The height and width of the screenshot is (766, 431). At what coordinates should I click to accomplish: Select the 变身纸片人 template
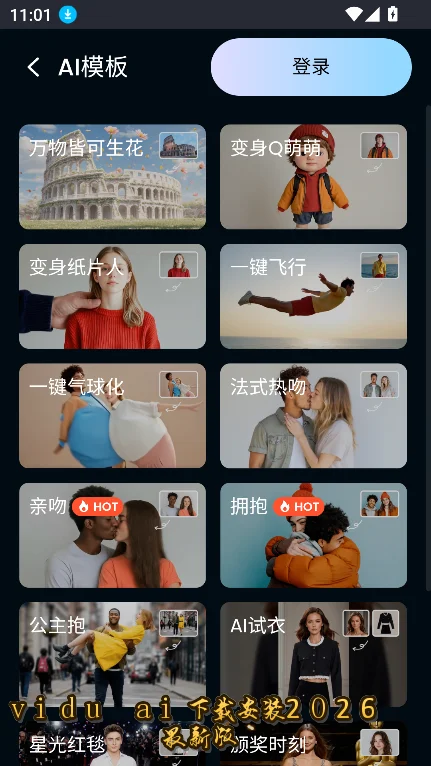[112, 296]
